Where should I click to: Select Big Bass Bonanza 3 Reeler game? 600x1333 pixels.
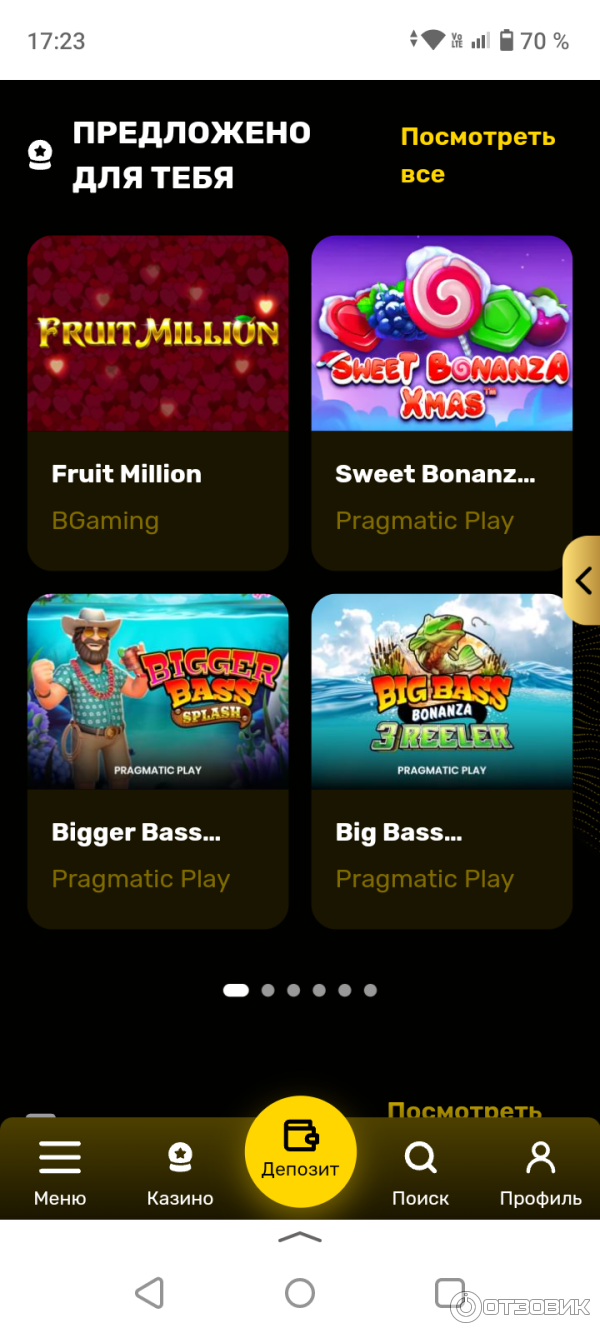[x=441, y=760]
